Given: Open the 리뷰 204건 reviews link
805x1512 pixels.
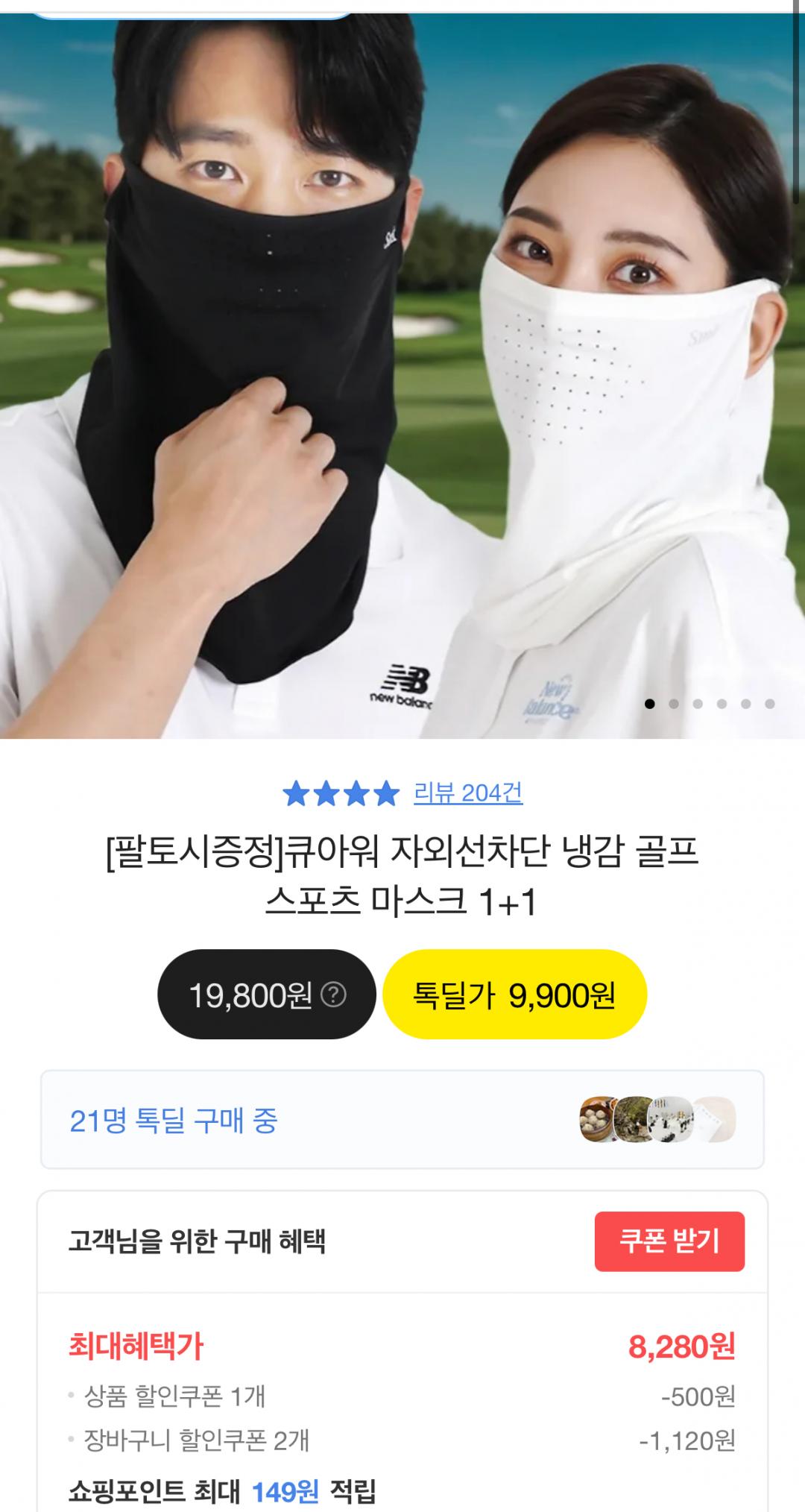Looking at the screenshot, I should pyautogui.click(x=468, y=793).
